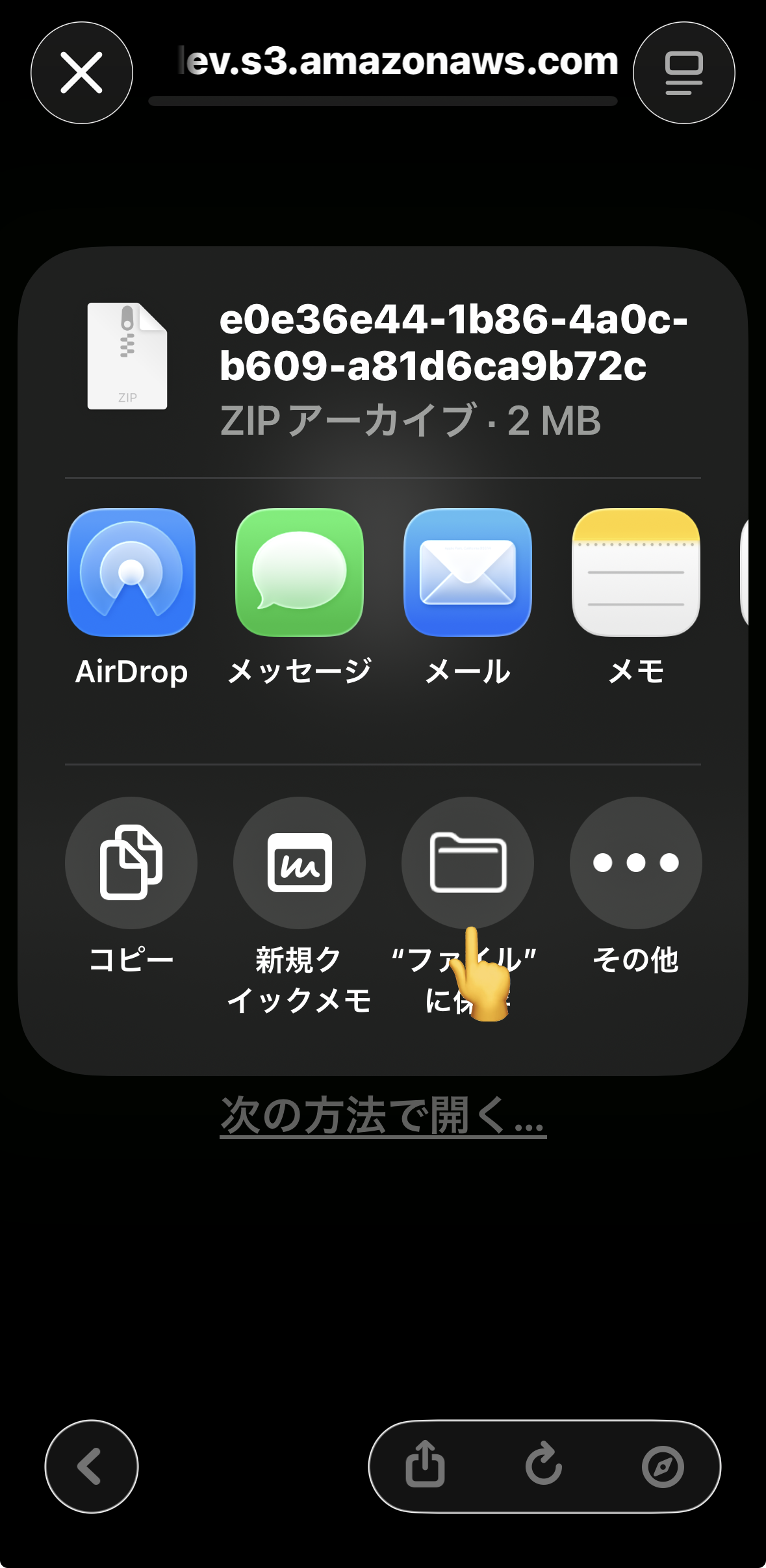The height and width of the screenshot is (1568, 766).
Task: Open the reader view icon in the top bar
Action: pyautogui.click(x=683, y=73)
